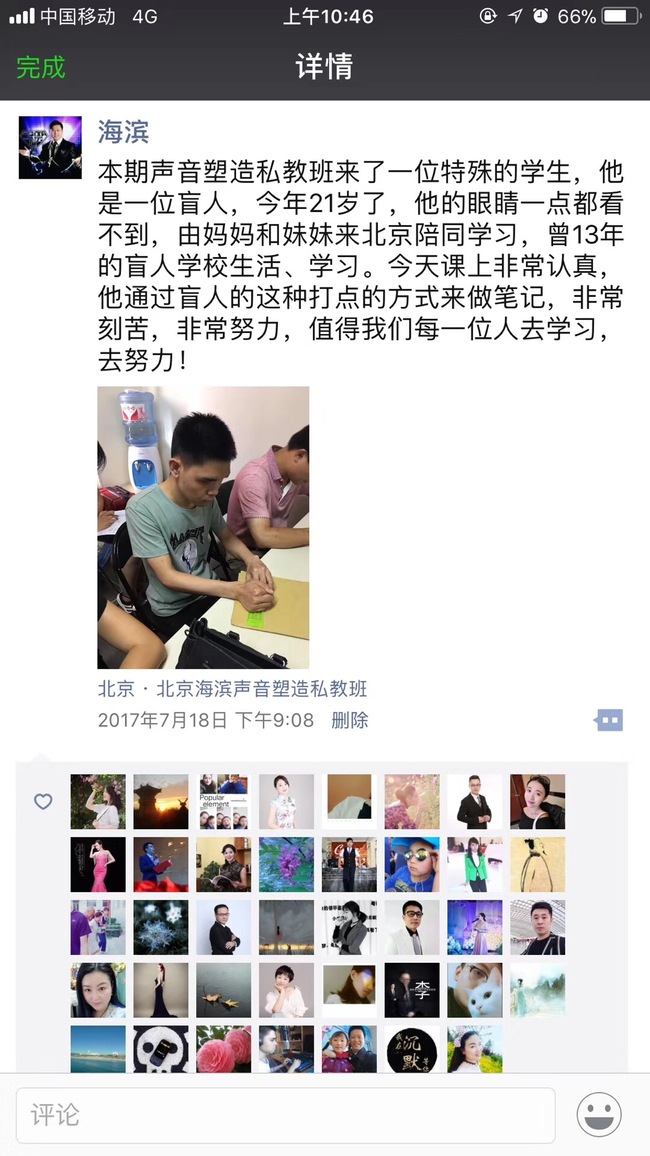
Task: Open 海滨's profile picture
Action: pyautogui.click(x=50, y=147)
